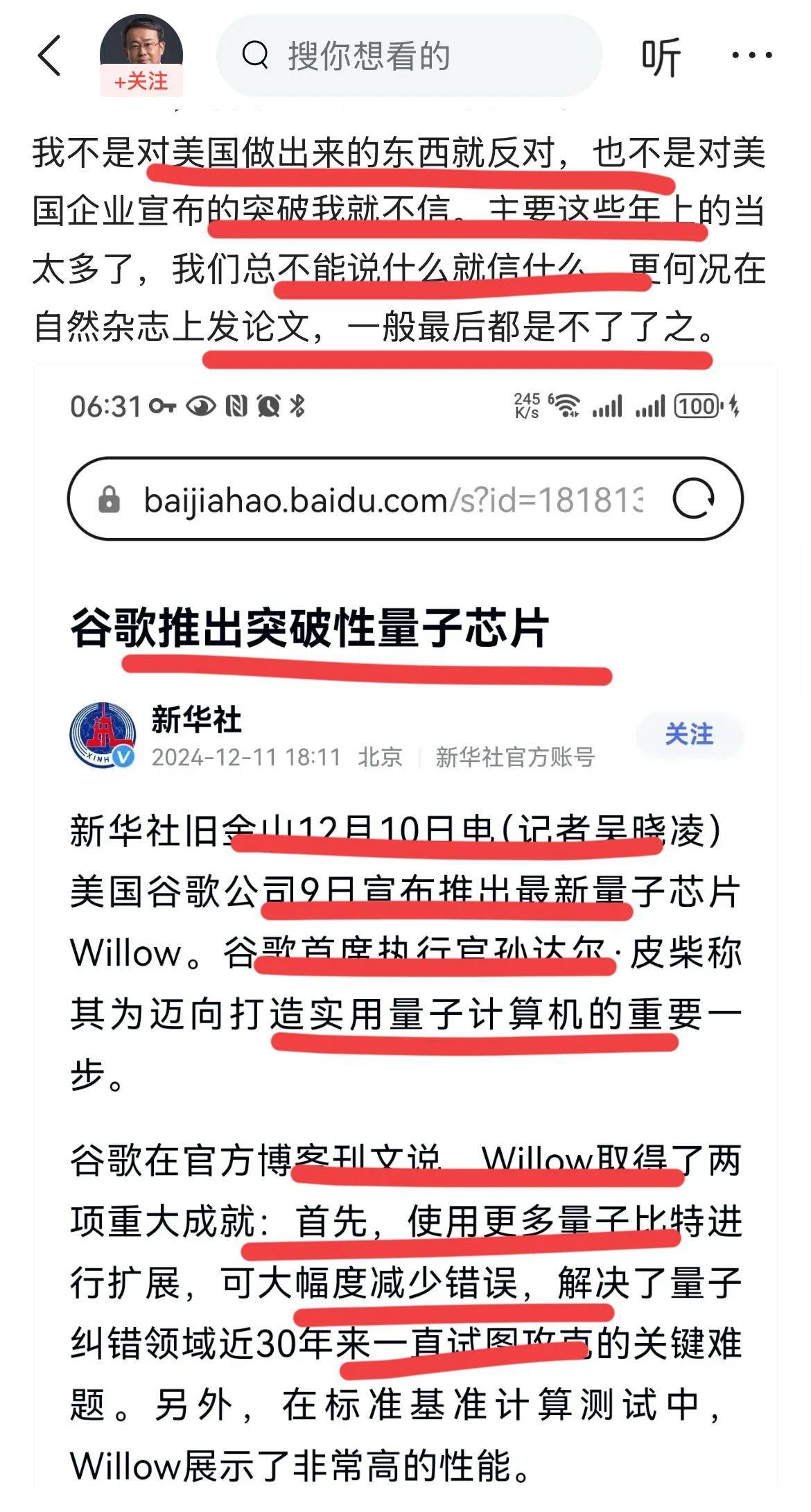The width and height of the screenshot is (811, 1512).
Task: Go back using the top-left arrow
Action: coord(50,56)
